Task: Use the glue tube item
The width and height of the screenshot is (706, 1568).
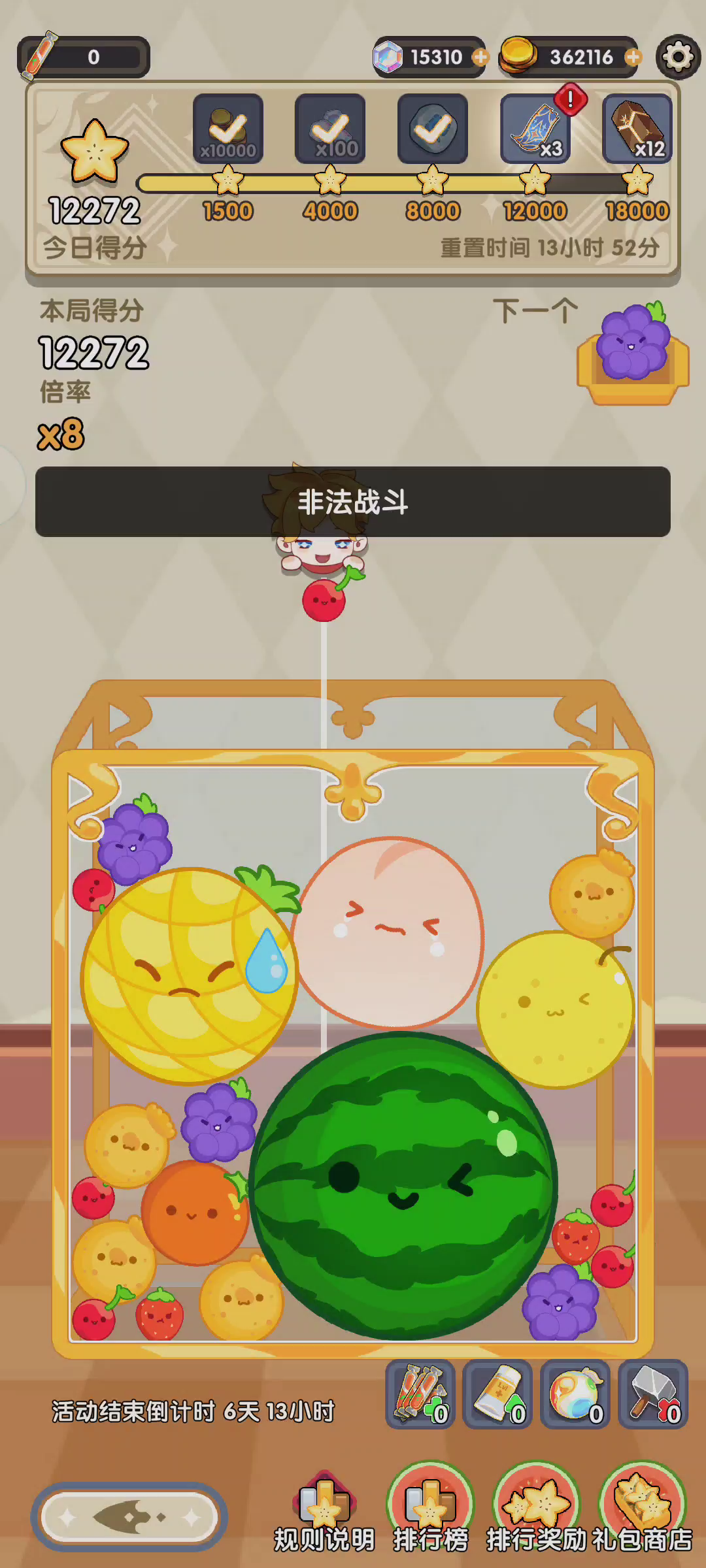Action: [497, 1394]
